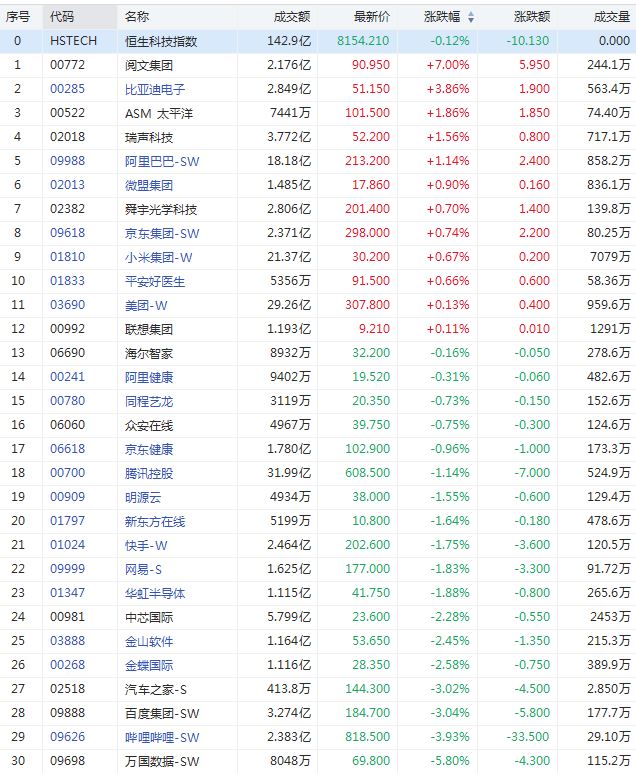Select the 万国数据-SW stock row
Screen dimensions: 636x773
coord(160,761)
